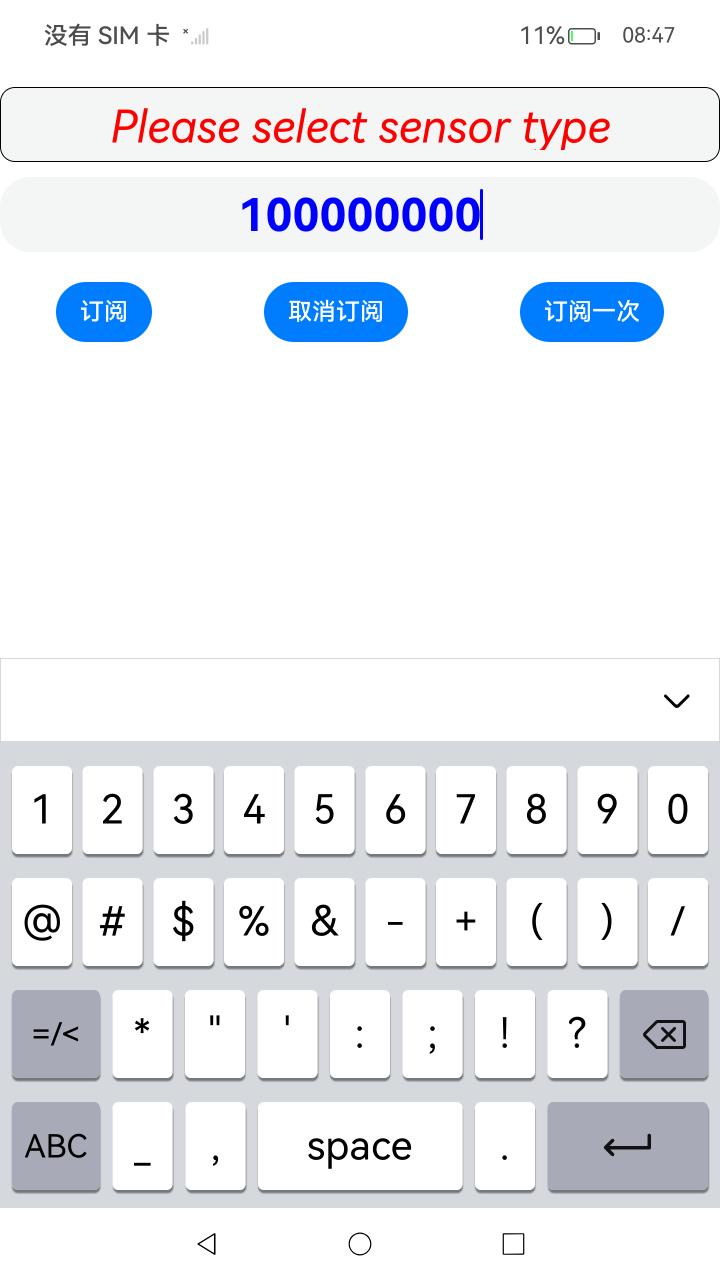Screen dimensions: 720x1280
Task: Open the sensor type selector
Action: [x=360, y=125]
